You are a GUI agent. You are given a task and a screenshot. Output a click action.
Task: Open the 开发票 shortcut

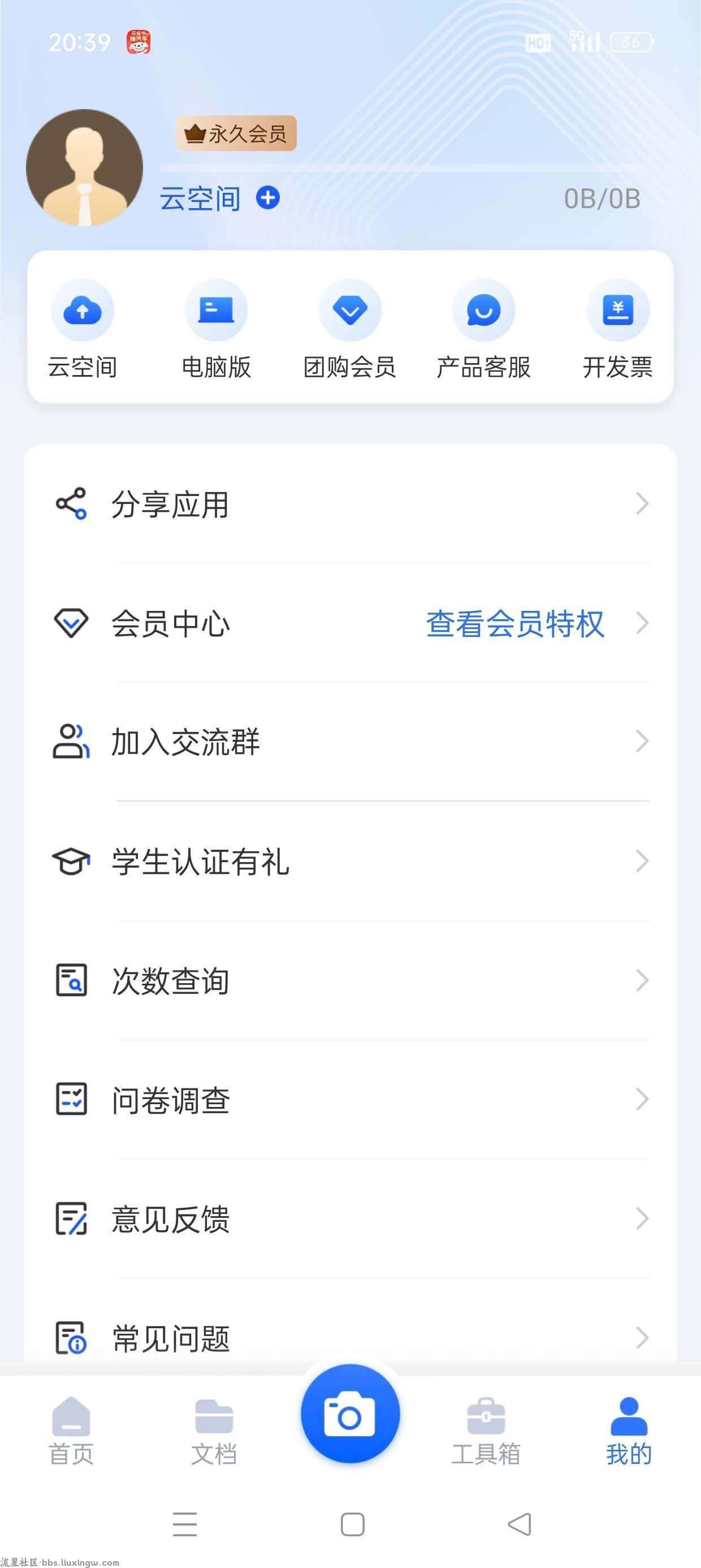(618, 329)
